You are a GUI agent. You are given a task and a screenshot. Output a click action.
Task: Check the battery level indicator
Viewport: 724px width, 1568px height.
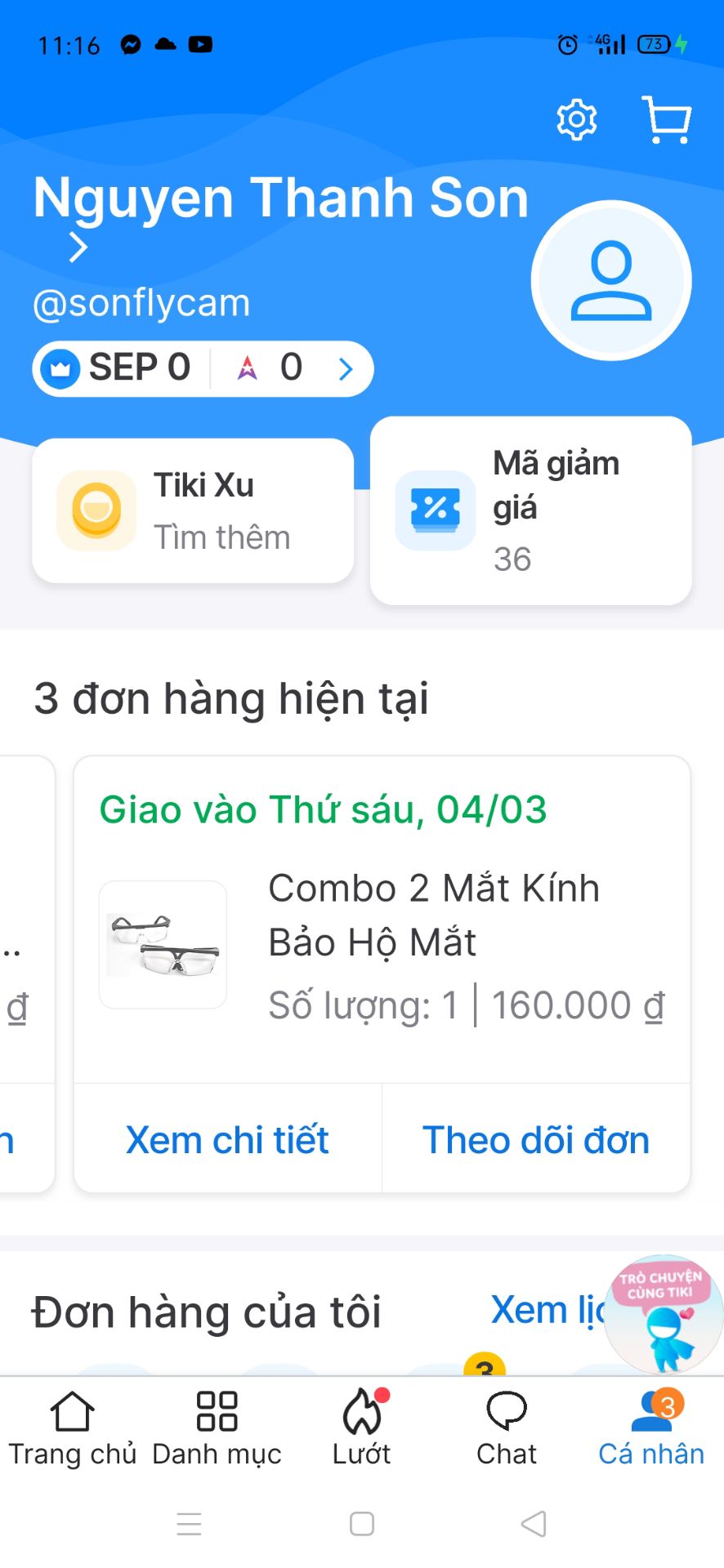652,45
